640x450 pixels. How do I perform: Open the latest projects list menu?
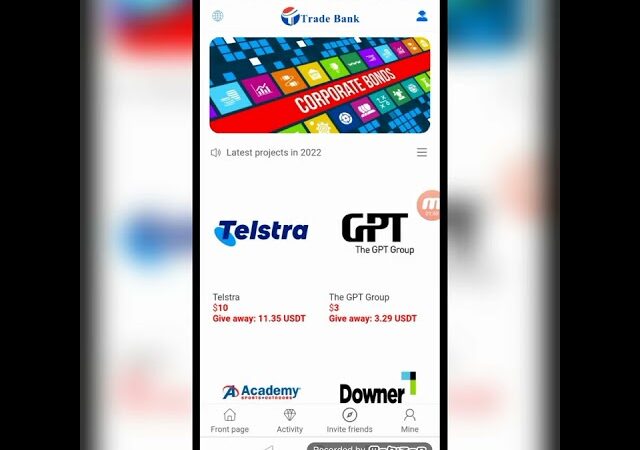422,153
